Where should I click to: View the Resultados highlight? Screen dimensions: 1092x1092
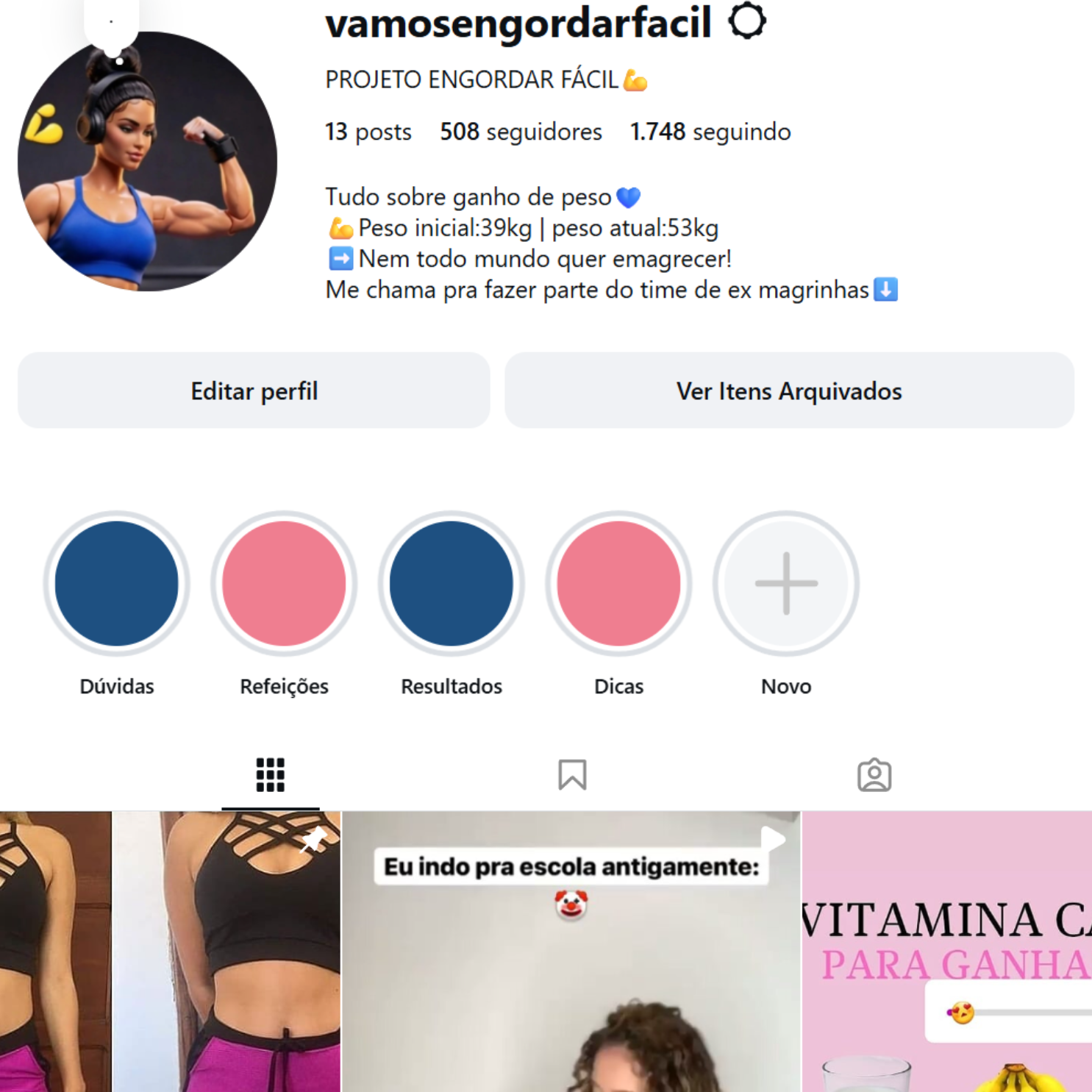coord(452,584)
